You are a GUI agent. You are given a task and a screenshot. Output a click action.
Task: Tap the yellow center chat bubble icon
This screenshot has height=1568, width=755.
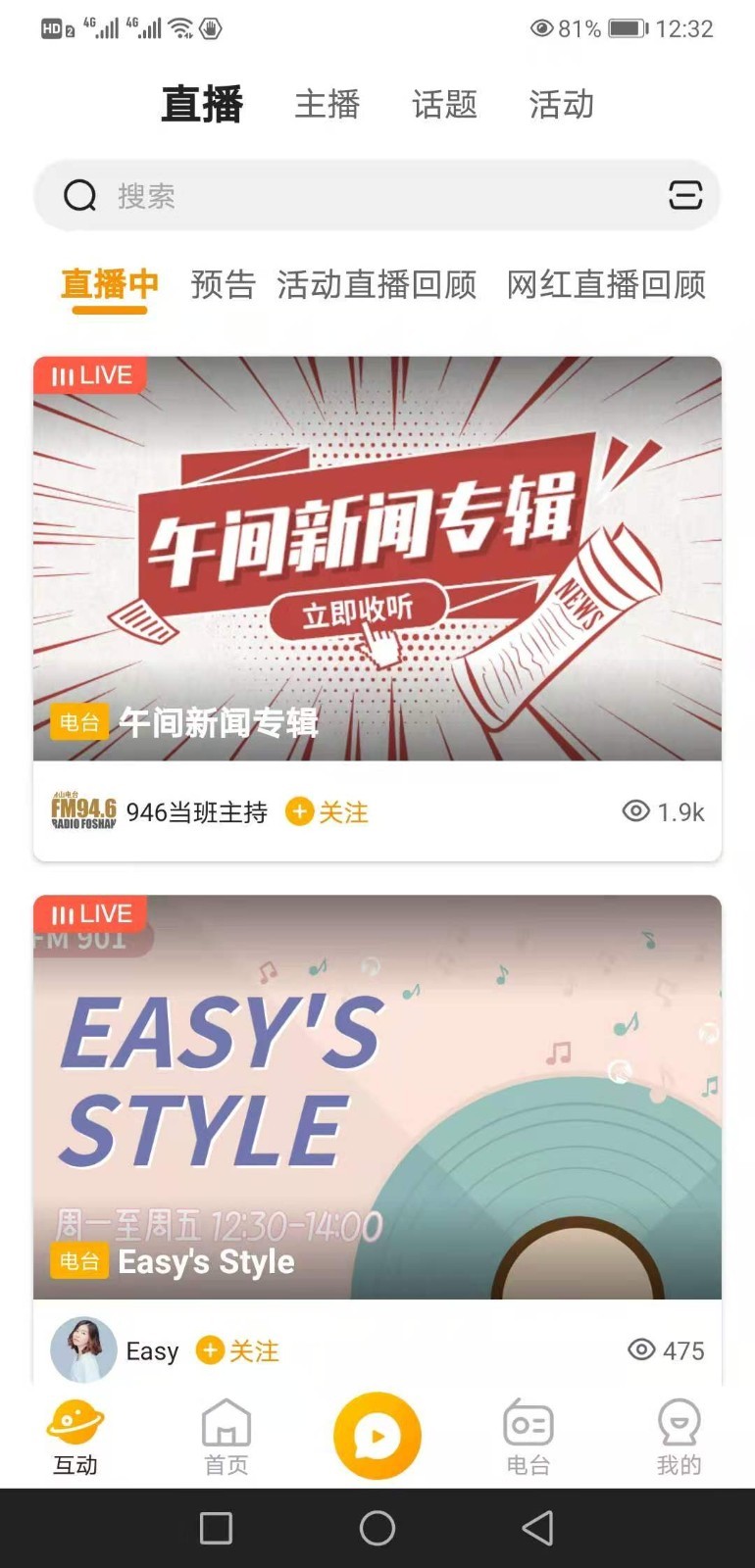(x=377, y=1434)
